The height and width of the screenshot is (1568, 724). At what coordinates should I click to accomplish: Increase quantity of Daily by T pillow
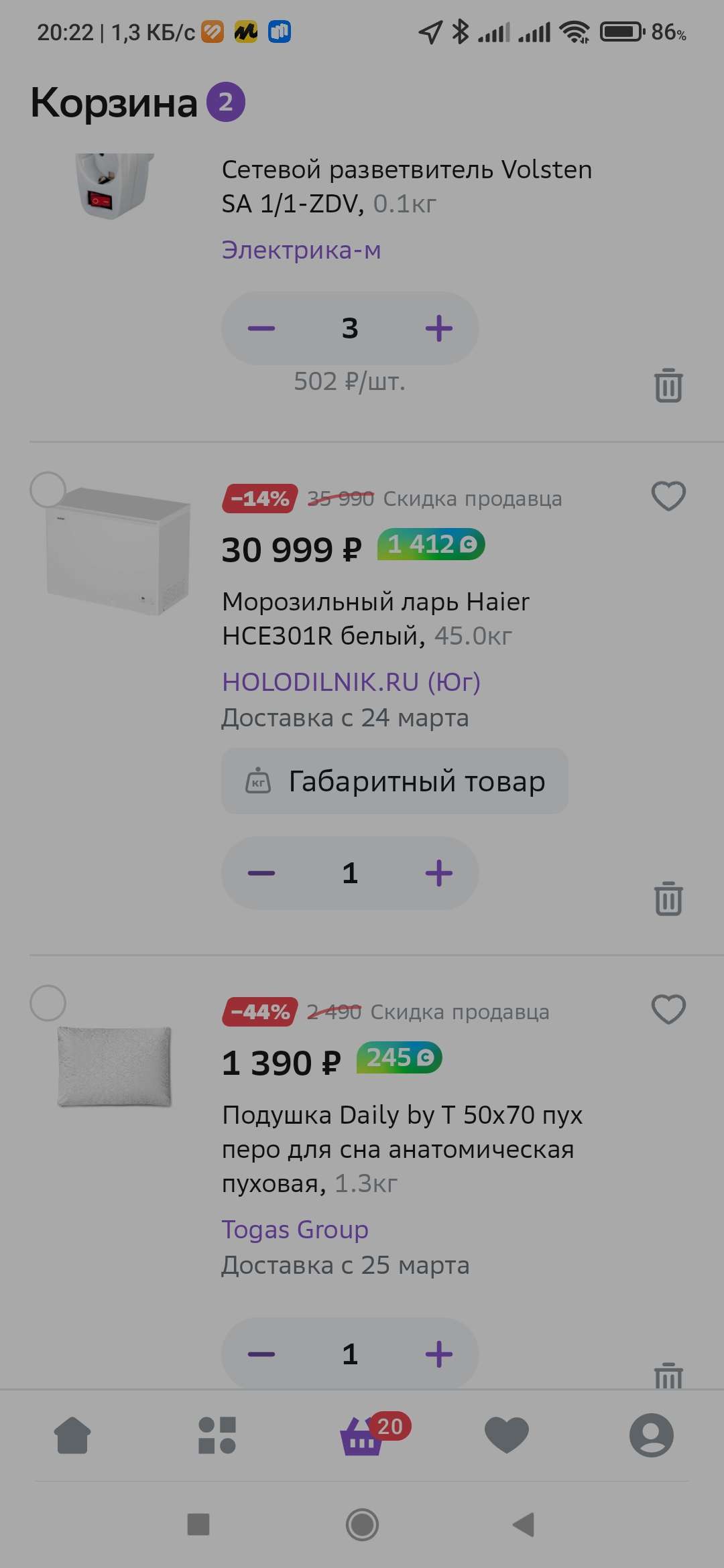click(439, 1354)
